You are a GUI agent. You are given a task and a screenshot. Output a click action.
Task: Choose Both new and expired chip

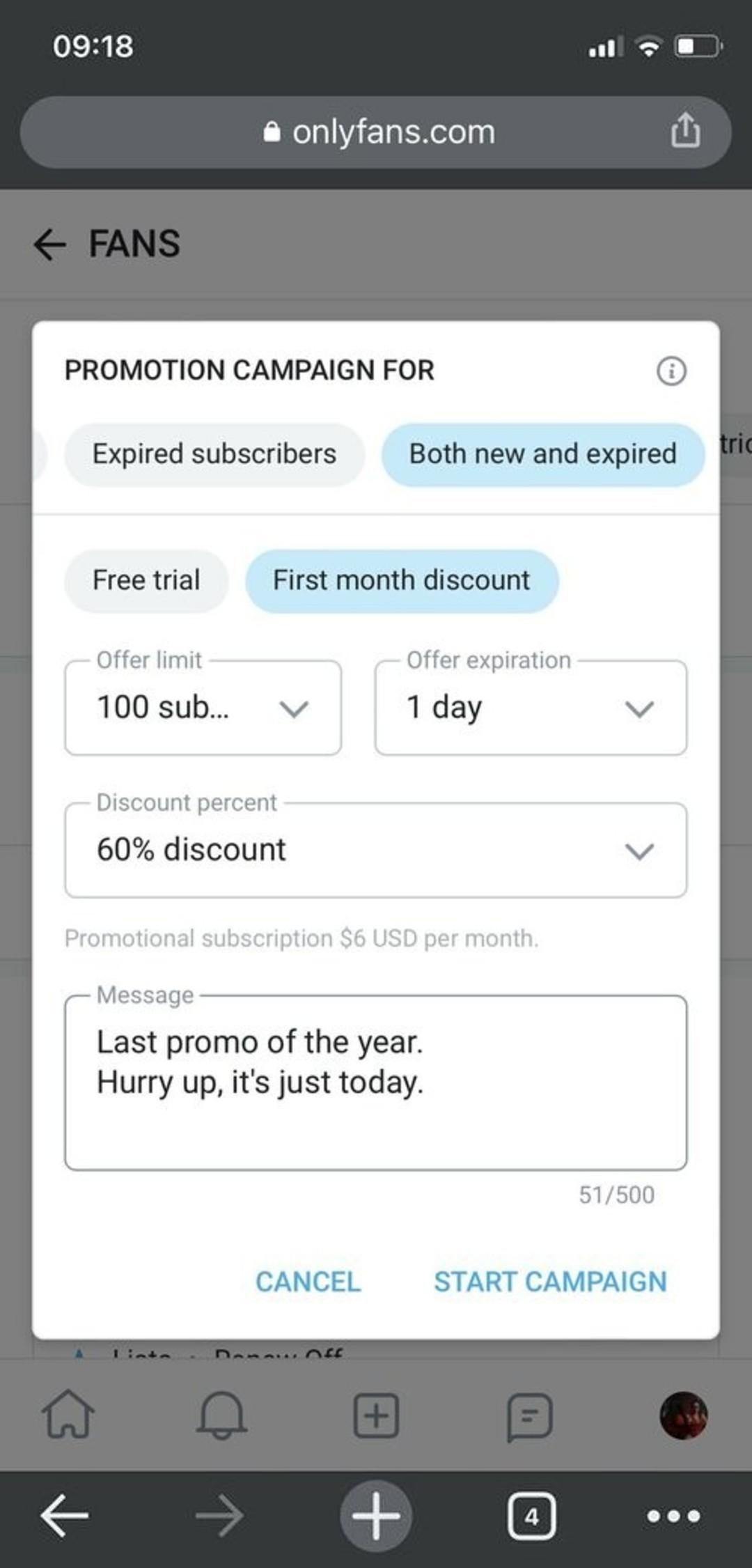click(x=542, y=454)
